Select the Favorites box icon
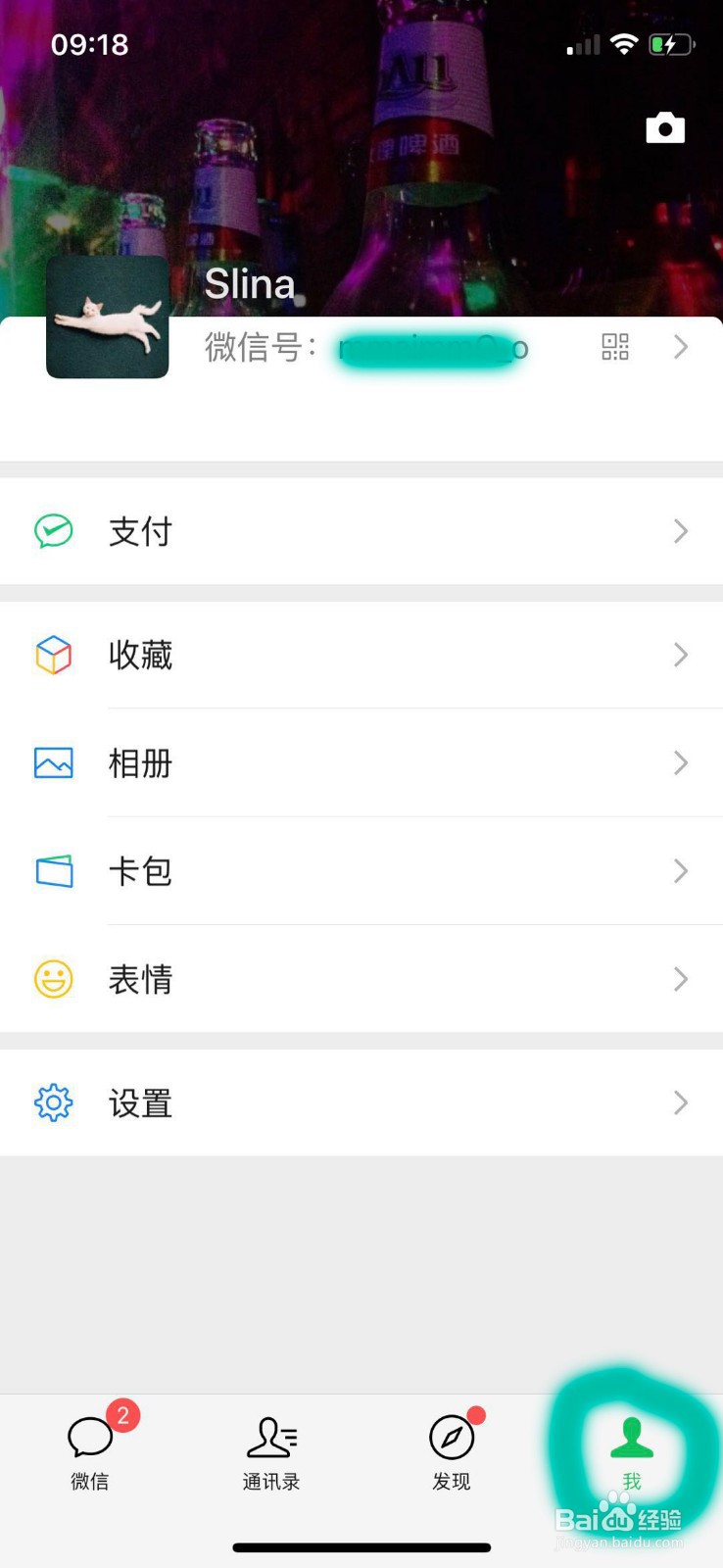Image resolution: width=723 pixels, height=1568 pixels. pos(54,655)
